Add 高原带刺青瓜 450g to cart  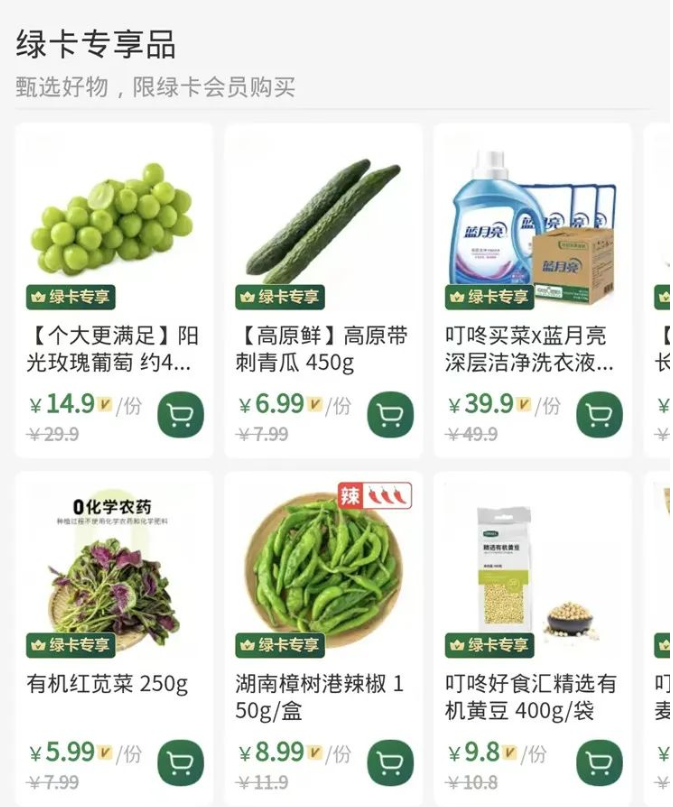point(390,415)
